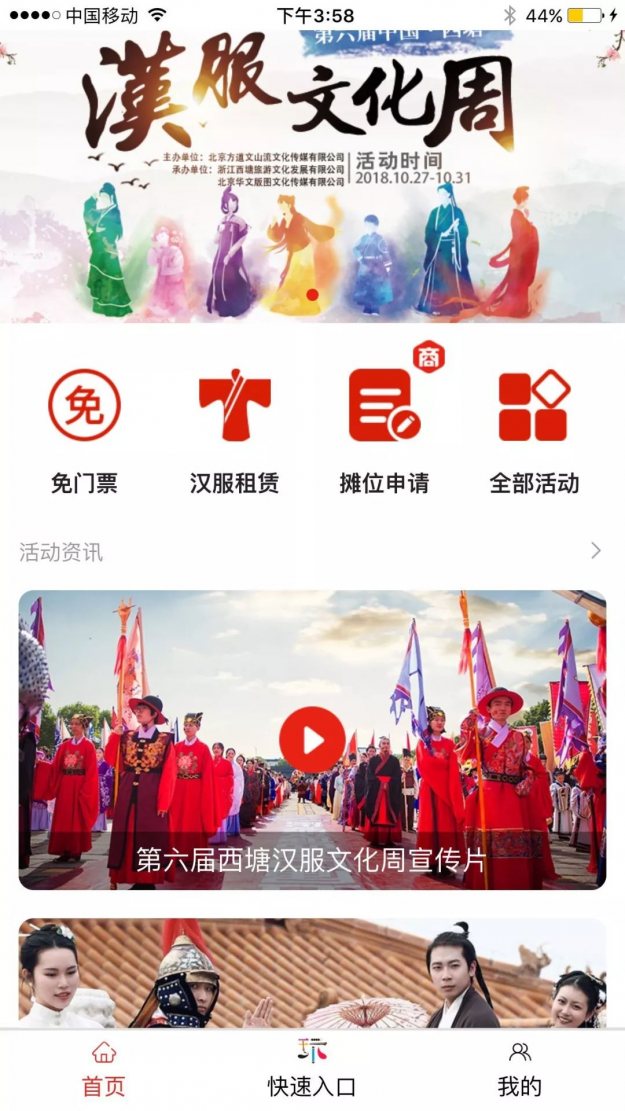Expand 活动资讯 with the chevron arrow
The image size is (625, 1111).
point(596,551)
